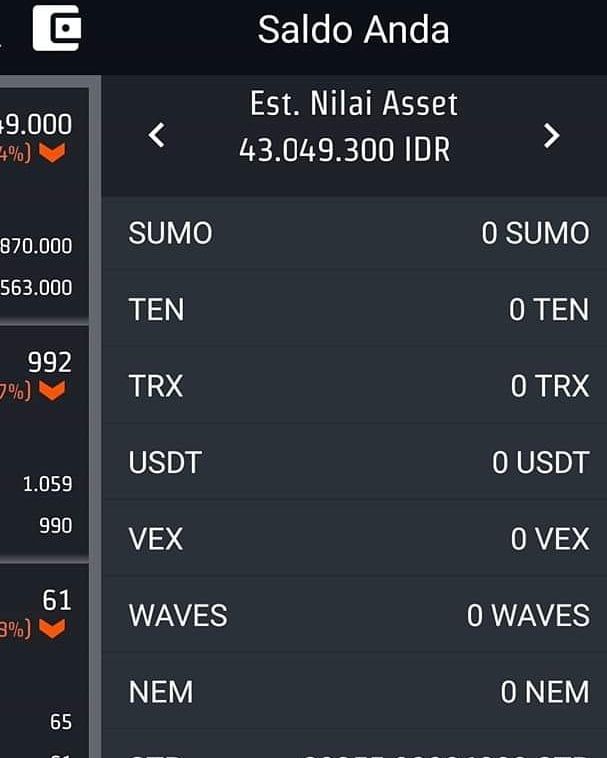The height and width of the screenshot is (758, 607).
Task: Open the market card priced 992
Action: click(44, 443)
